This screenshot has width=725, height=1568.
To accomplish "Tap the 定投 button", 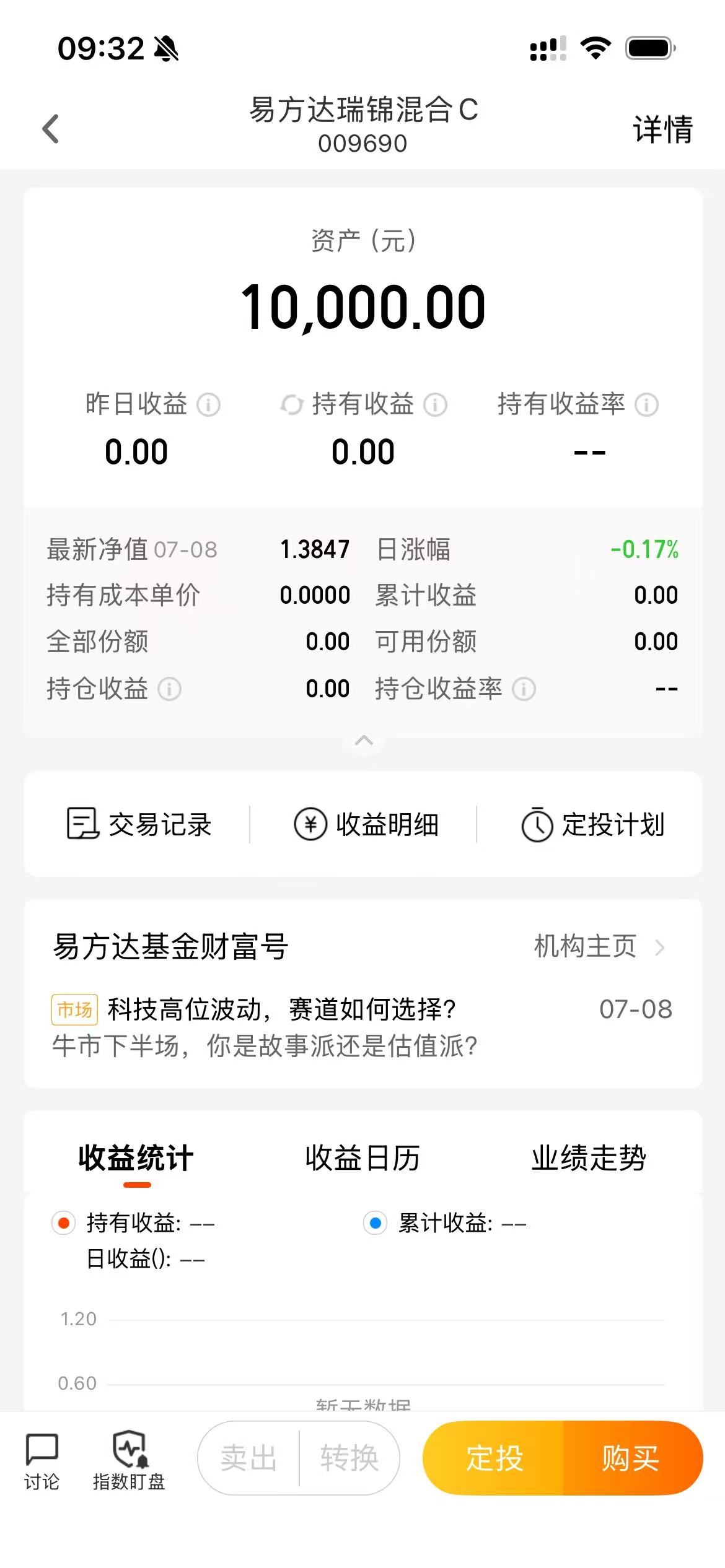I will pyautogui.click(x=494, y=1458).
